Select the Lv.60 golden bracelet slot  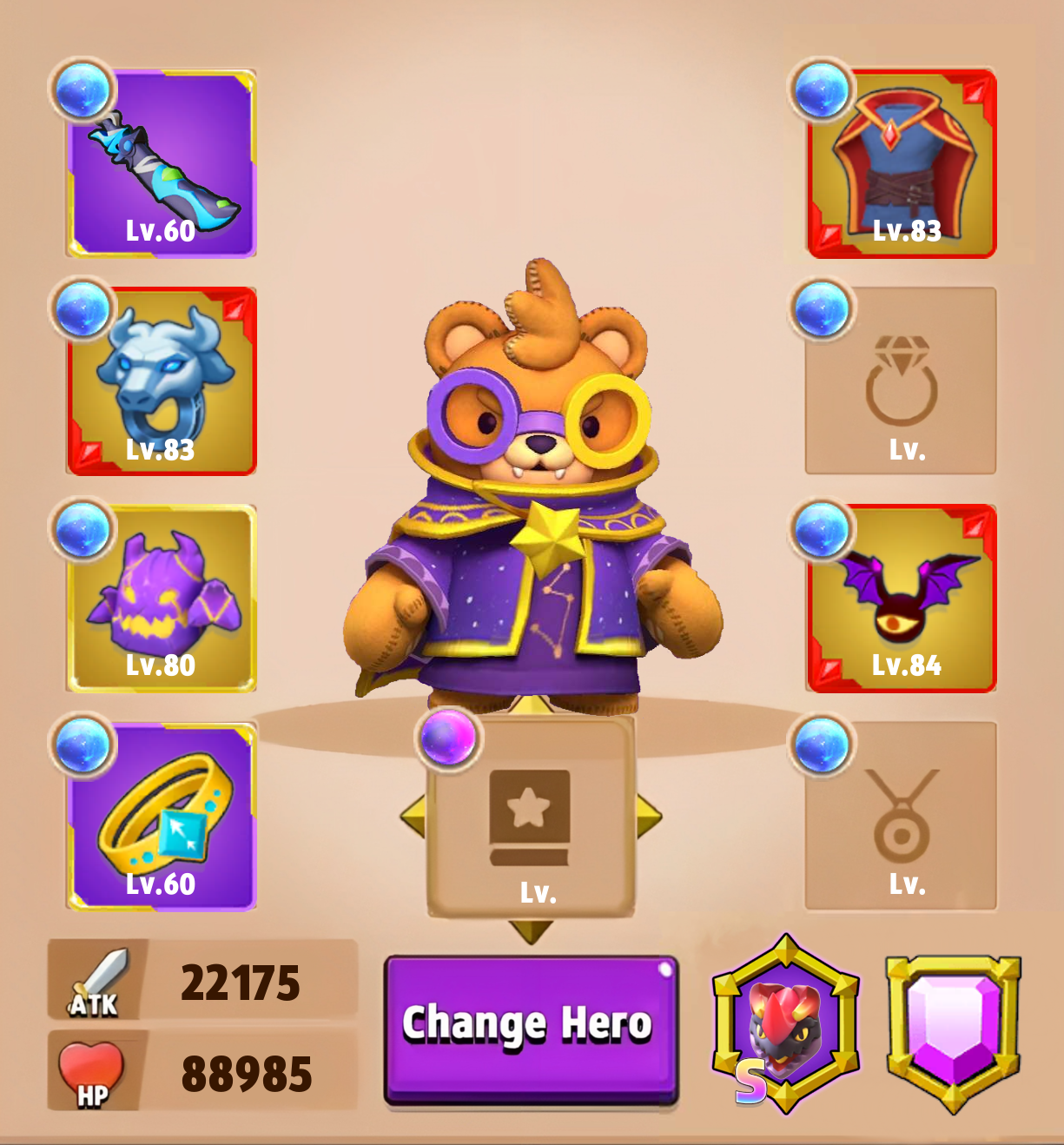coord(162,816)
